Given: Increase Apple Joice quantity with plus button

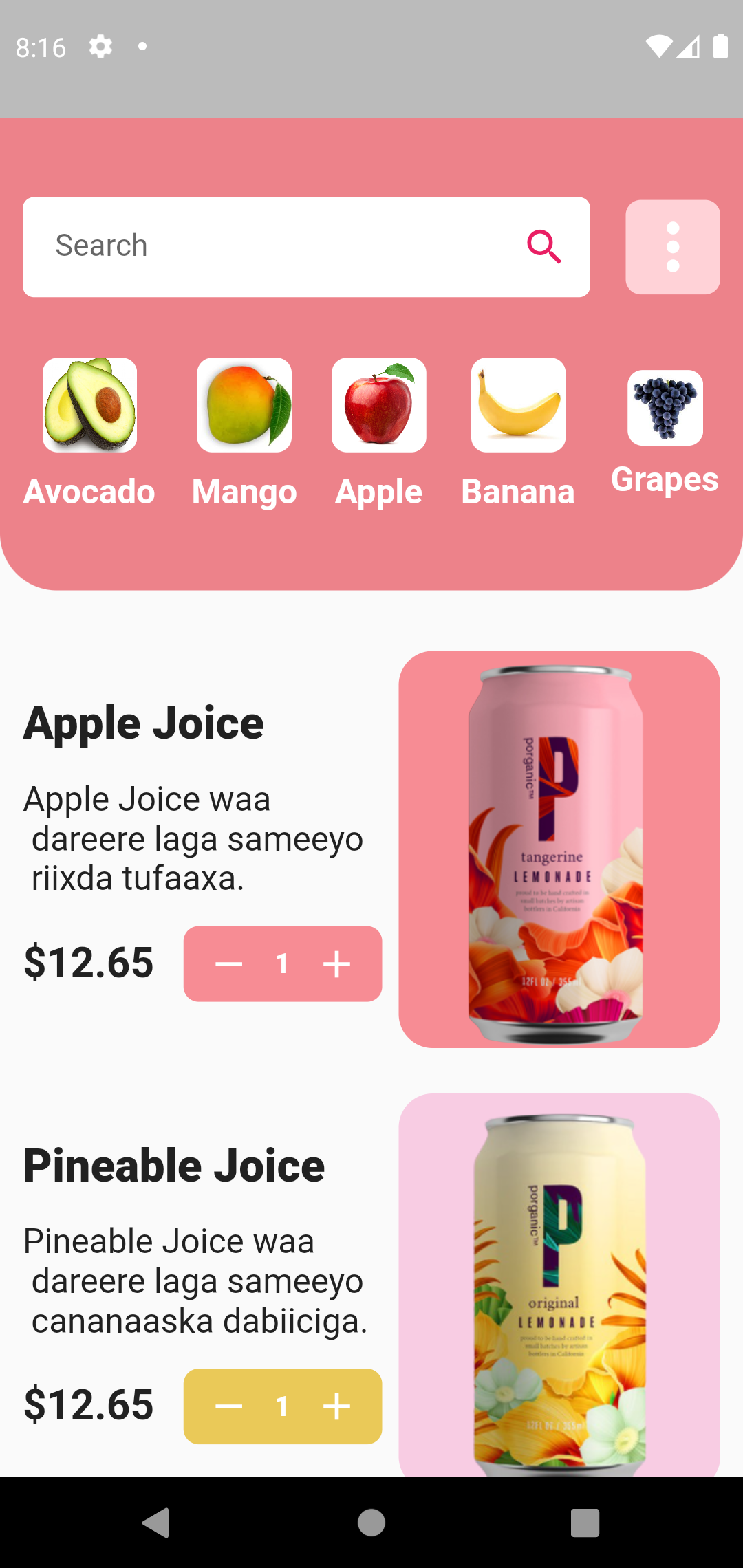Looking at the screenshot, I should [336, 963].
